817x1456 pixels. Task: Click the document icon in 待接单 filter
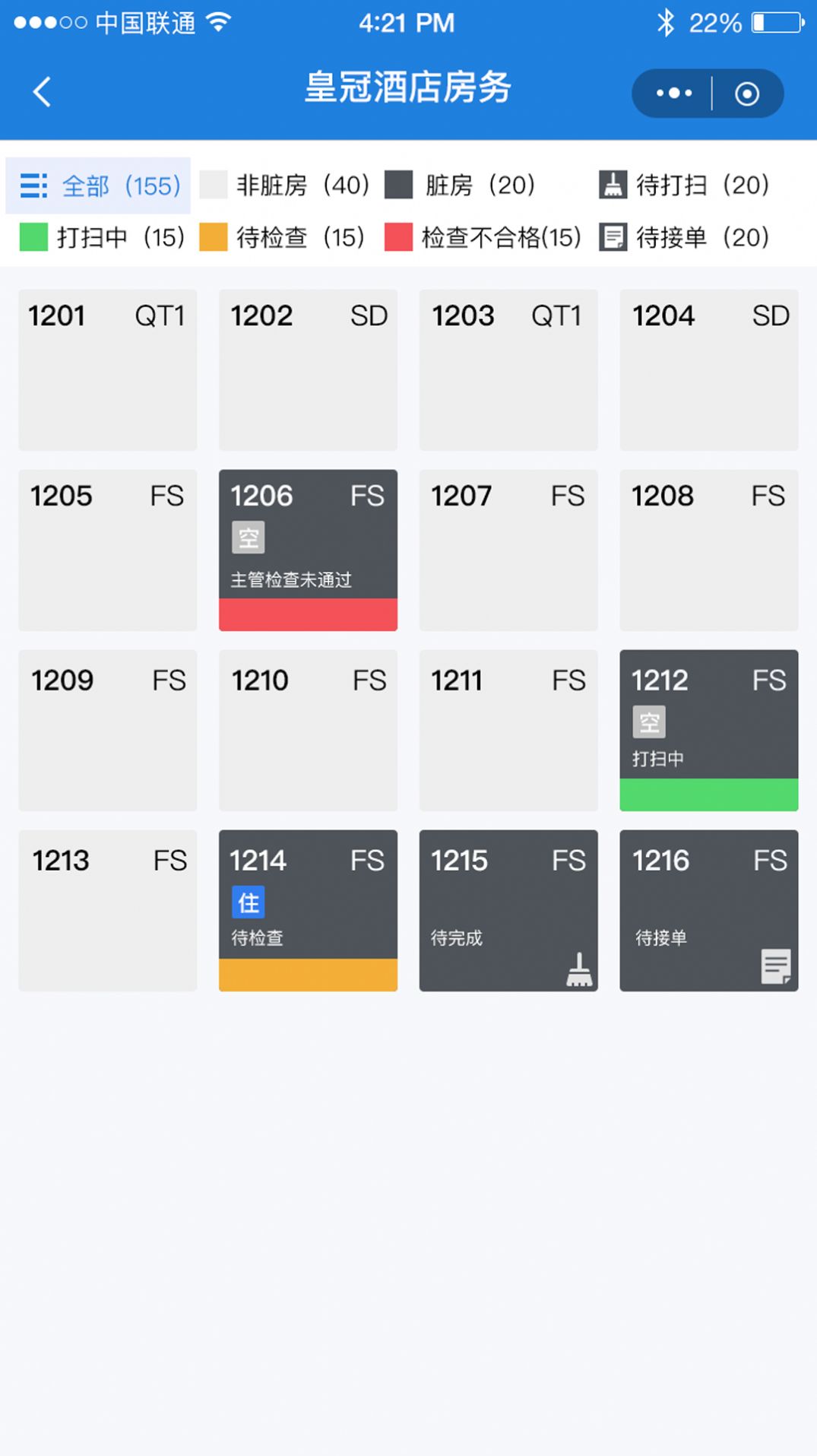(x=613, y=238)
